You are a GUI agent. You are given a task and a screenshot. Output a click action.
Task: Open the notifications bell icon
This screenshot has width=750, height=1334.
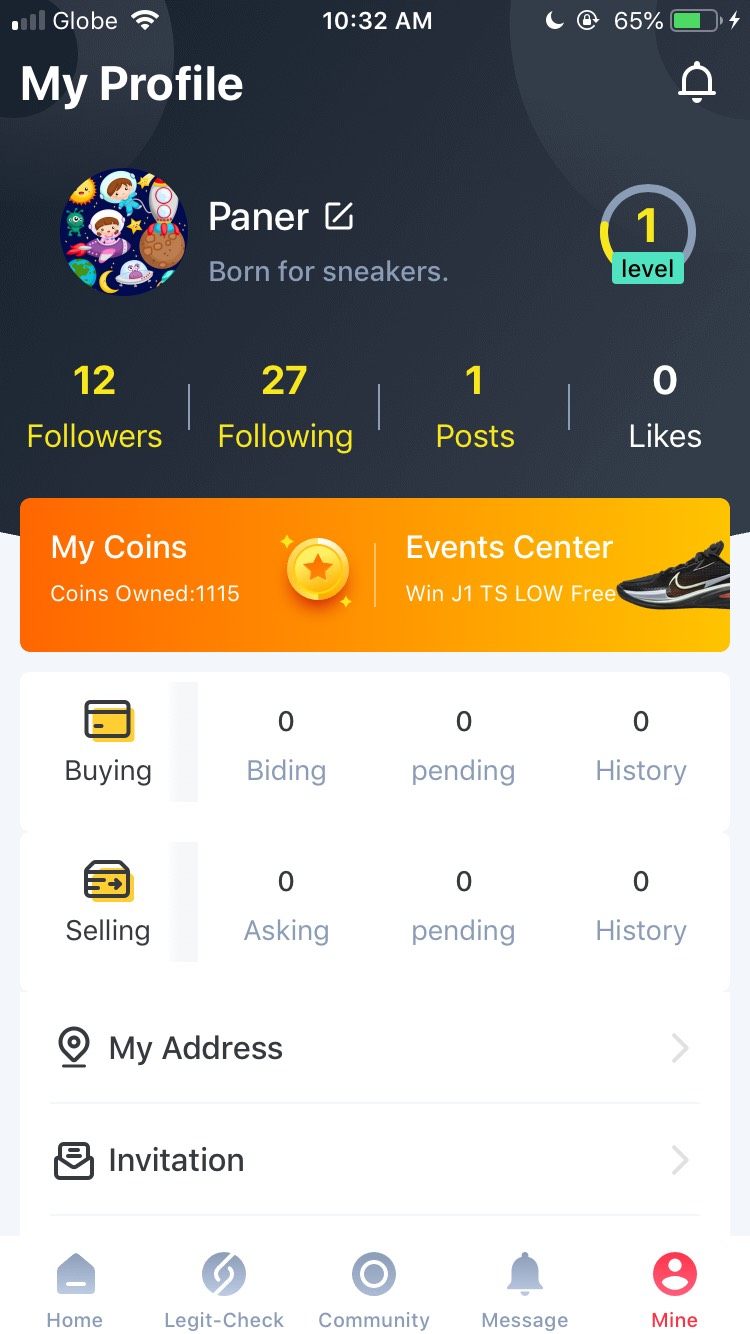pyautogui.click(x=697, y=84)
